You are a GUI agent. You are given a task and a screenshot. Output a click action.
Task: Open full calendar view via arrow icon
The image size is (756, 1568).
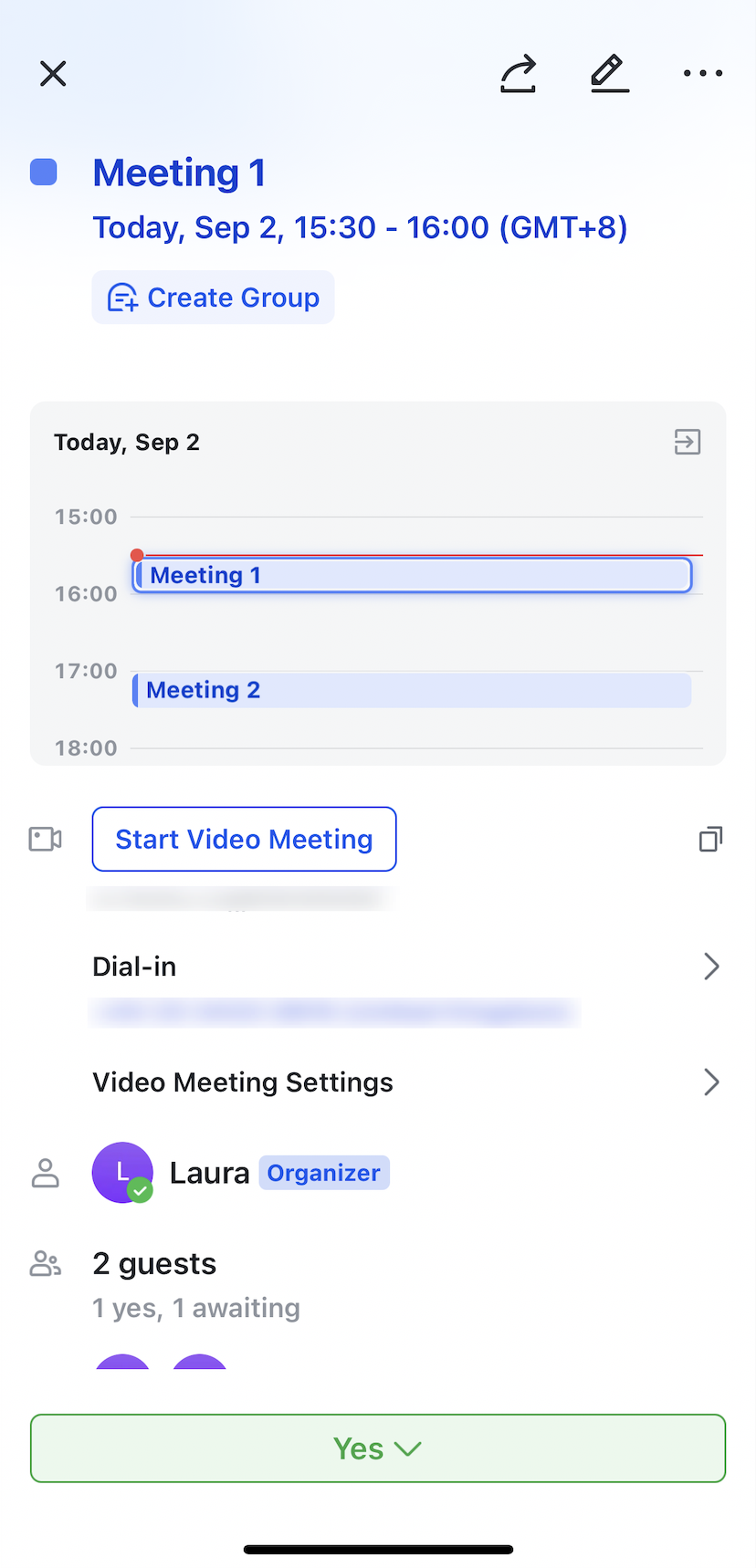(x=688, y=443)
